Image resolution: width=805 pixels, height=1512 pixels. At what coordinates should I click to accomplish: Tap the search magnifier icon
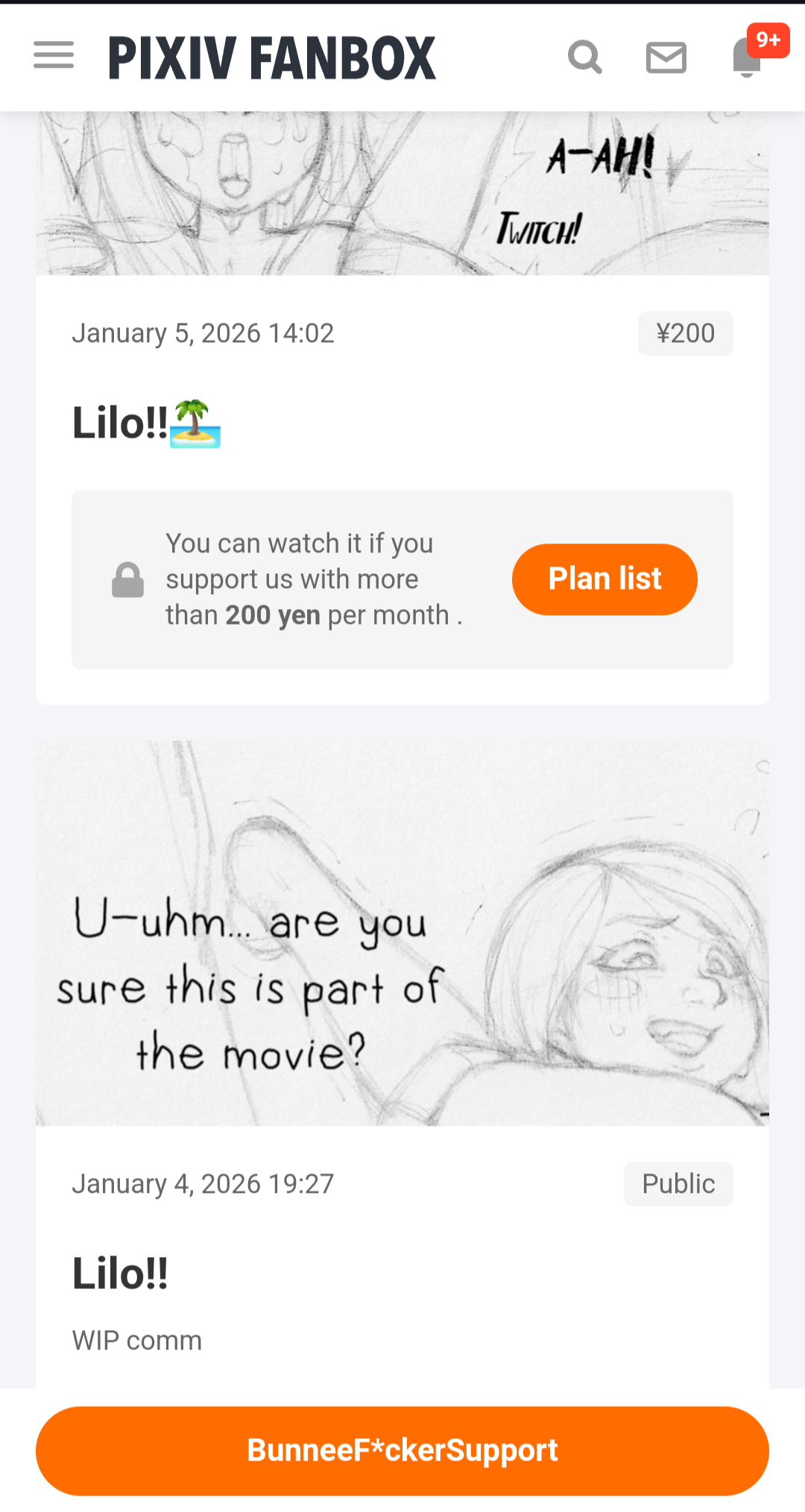point(584,57)
